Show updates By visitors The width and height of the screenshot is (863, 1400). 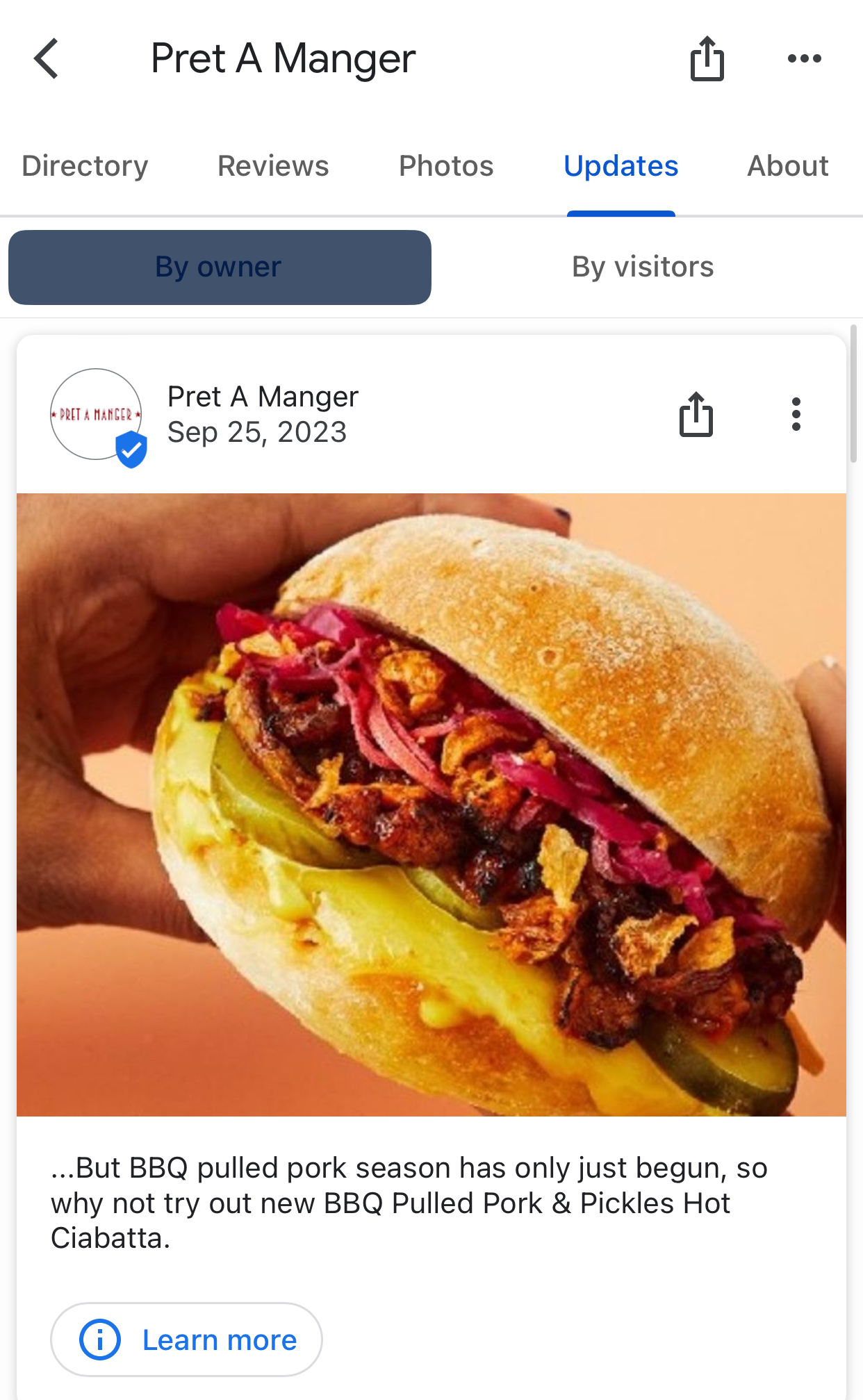click(x=643, y=267)
